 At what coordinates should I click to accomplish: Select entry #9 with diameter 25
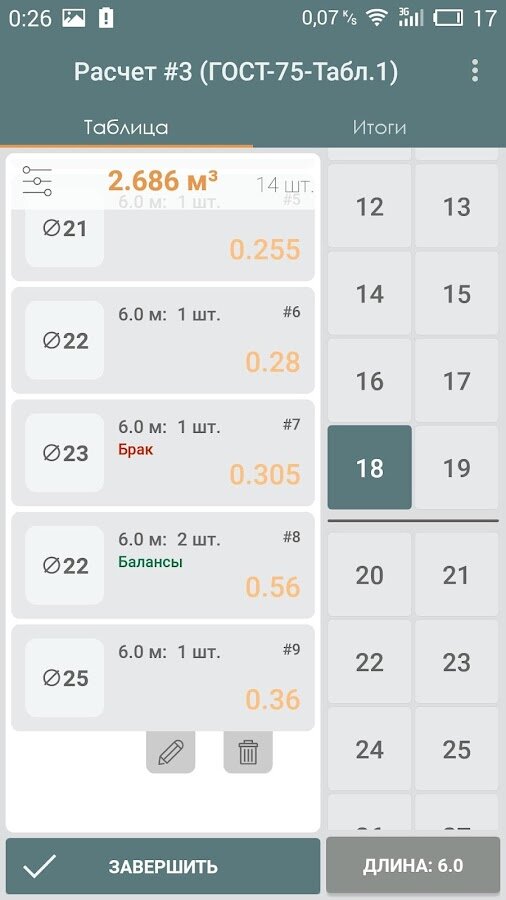(x=163, y=678)
